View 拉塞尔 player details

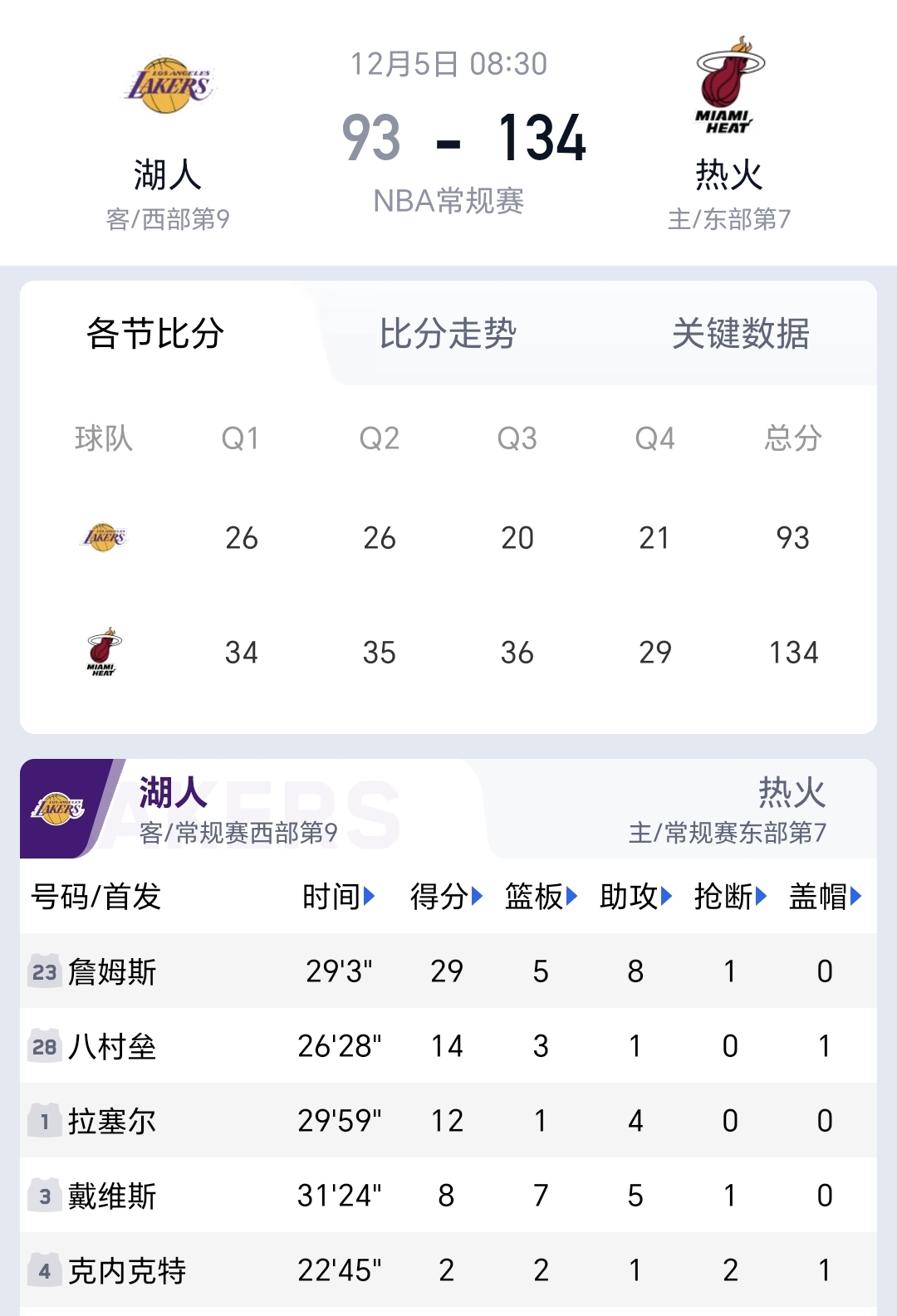click(112, 1121)
